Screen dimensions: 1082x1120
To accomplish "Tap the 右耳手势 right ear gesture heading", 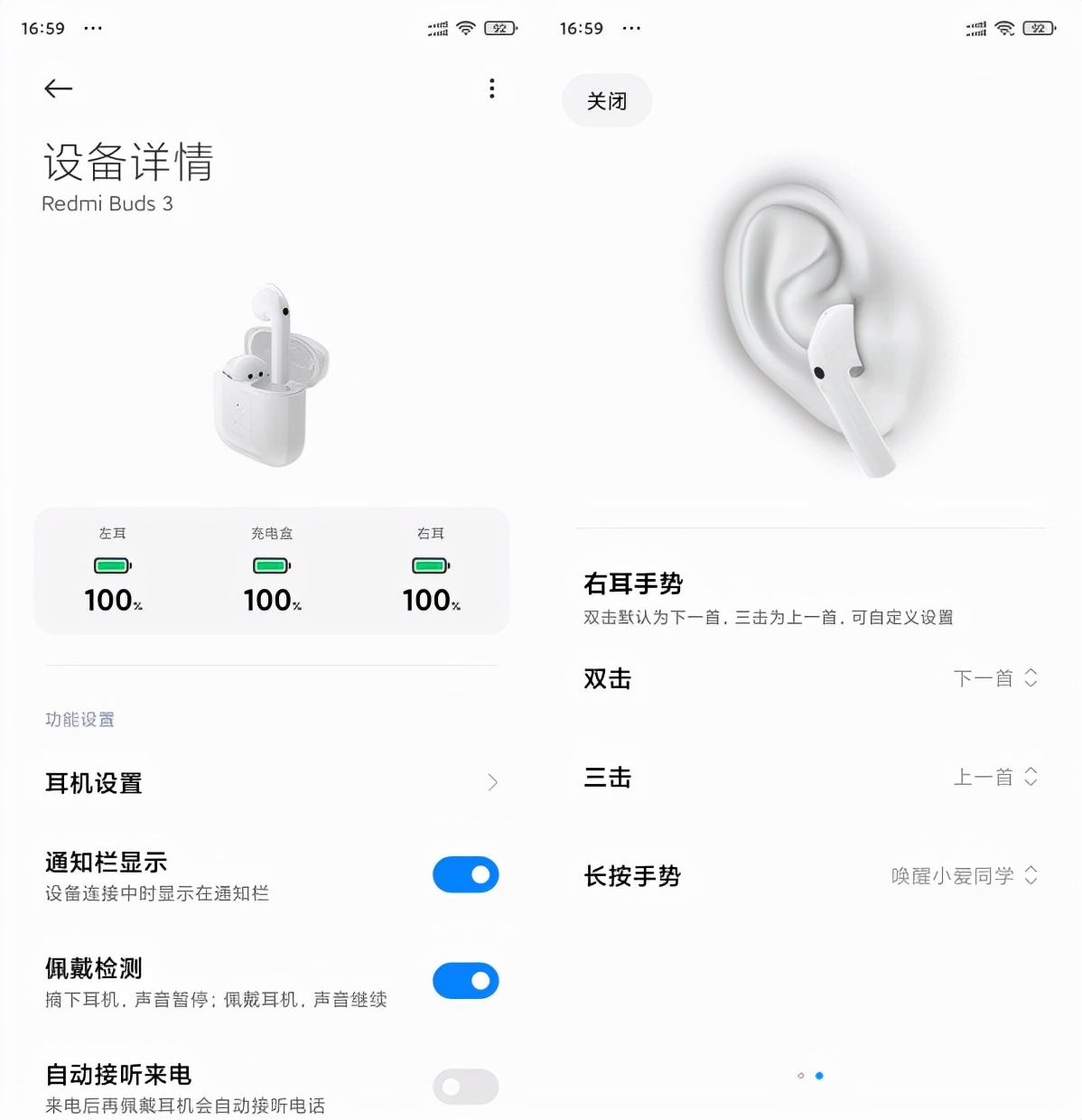I will click(634, 584).
